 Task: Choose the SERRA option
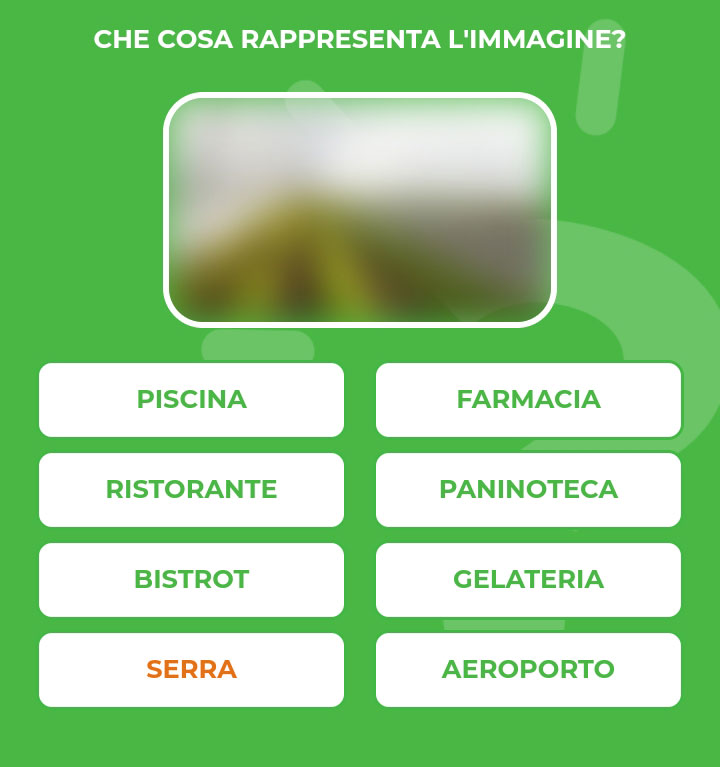pyautogui.click(x=191, y=670)
